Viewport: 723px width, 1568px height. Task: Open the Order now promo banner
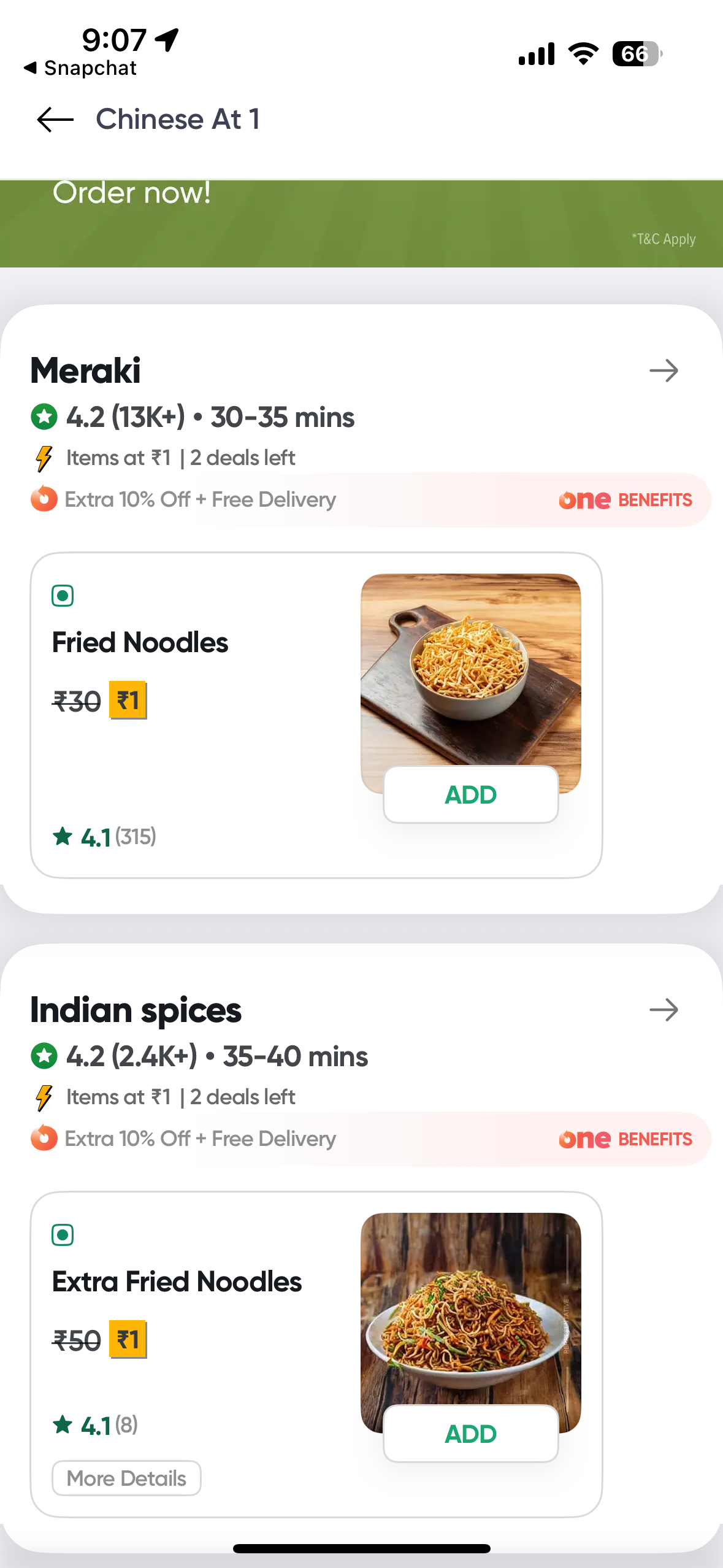pos(361,223)
